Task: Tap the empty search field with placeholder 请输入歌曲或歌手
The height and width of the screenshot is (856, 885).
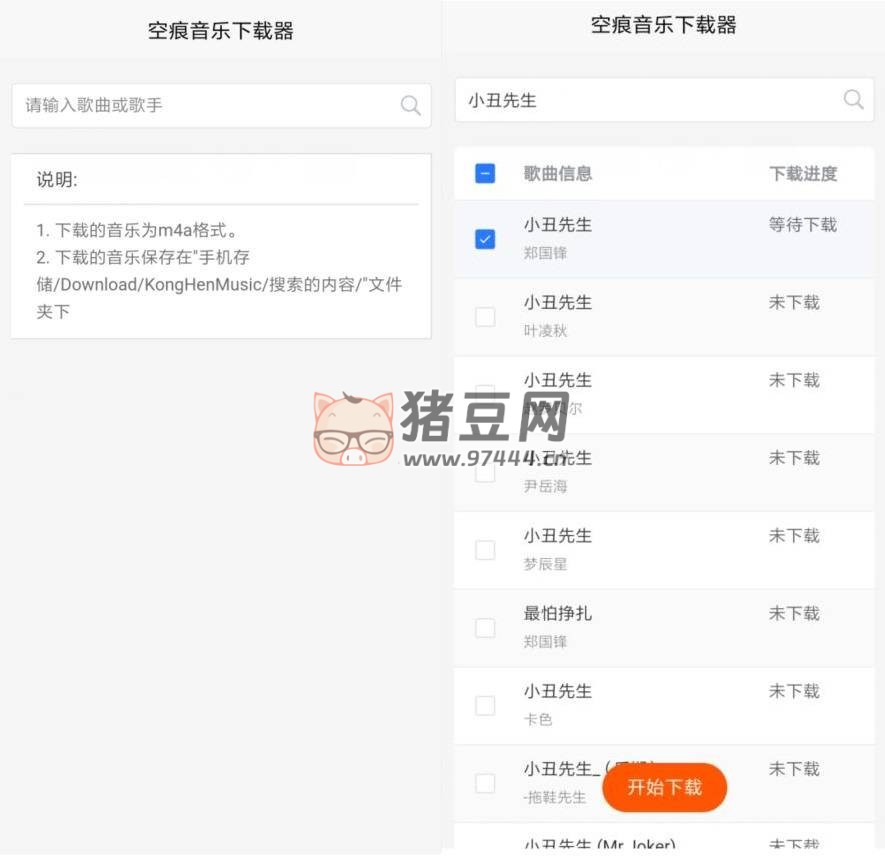Action: pos(200,105)
